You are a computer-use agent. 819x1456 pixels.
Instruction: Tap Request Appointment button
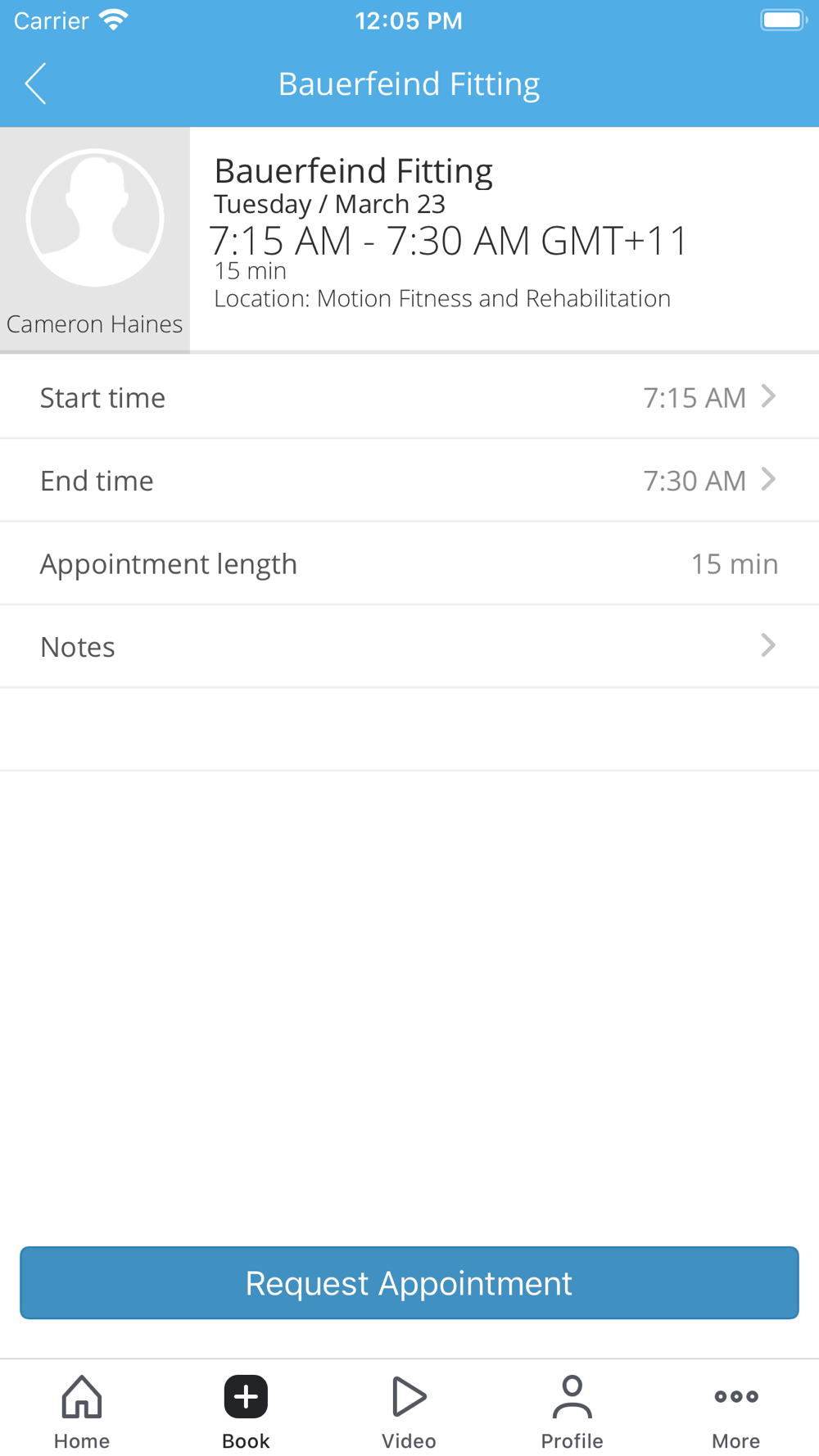[409, 1282]
